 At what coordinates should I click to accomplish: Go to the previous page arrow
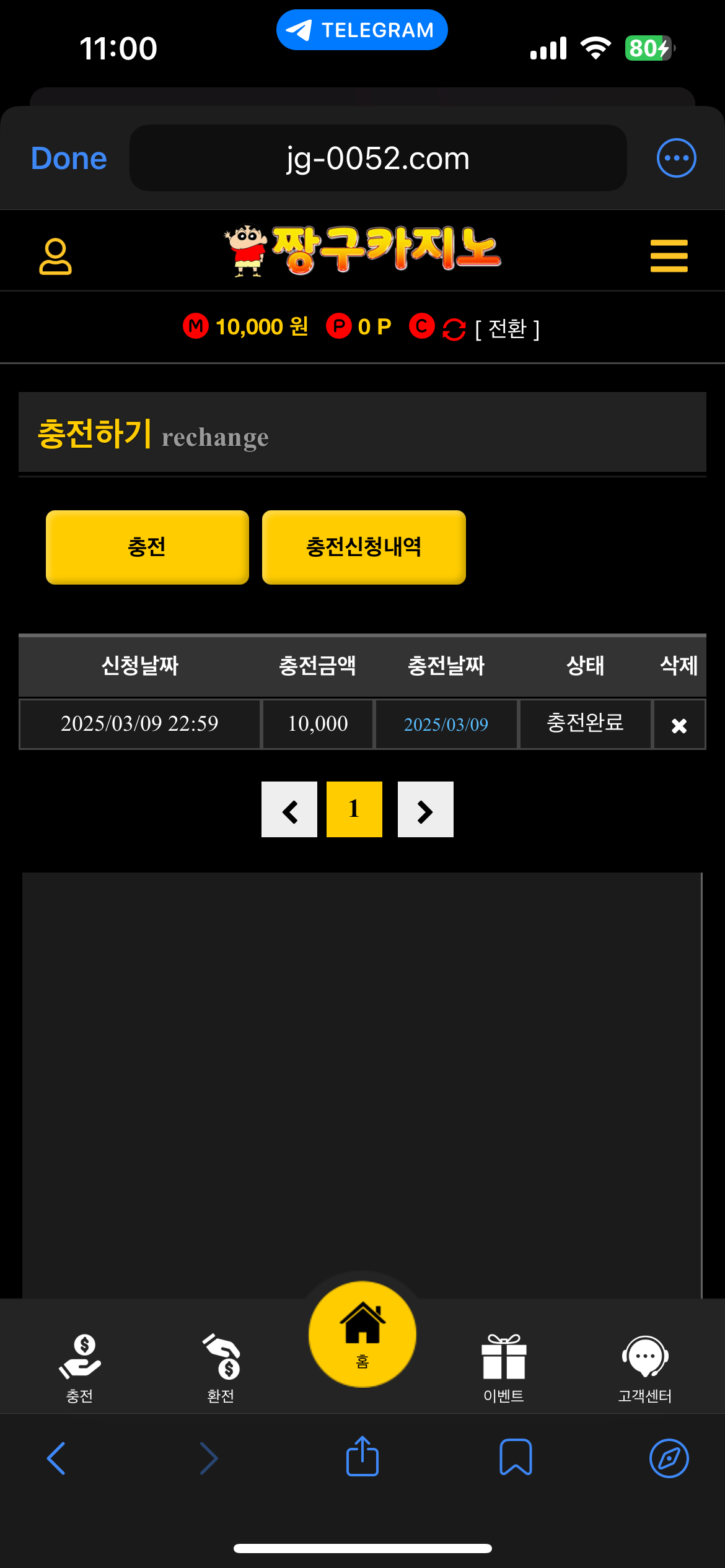tap(289, 809)
